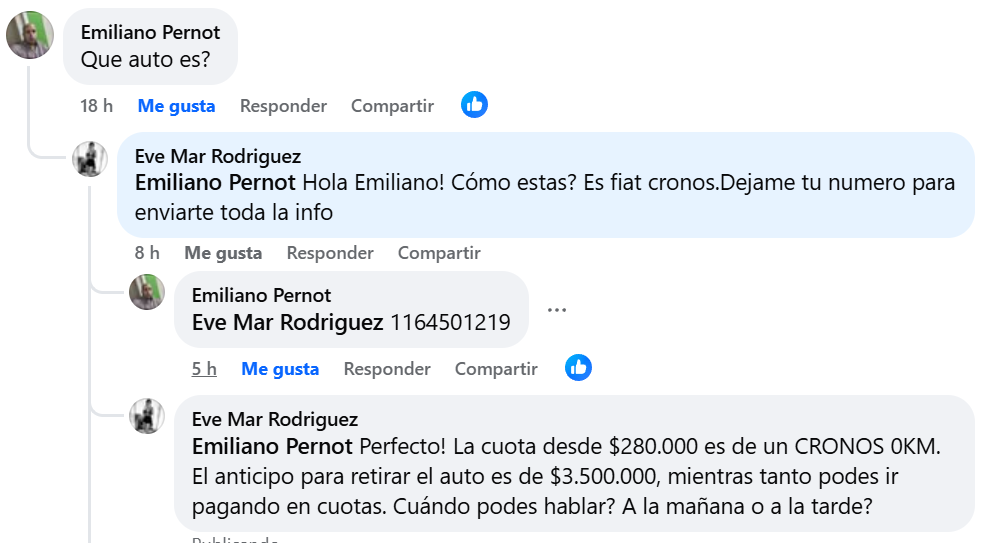
Task: Tap the Eve Mar Rodriguez mention before 1164501219
Action: [288, 322]
